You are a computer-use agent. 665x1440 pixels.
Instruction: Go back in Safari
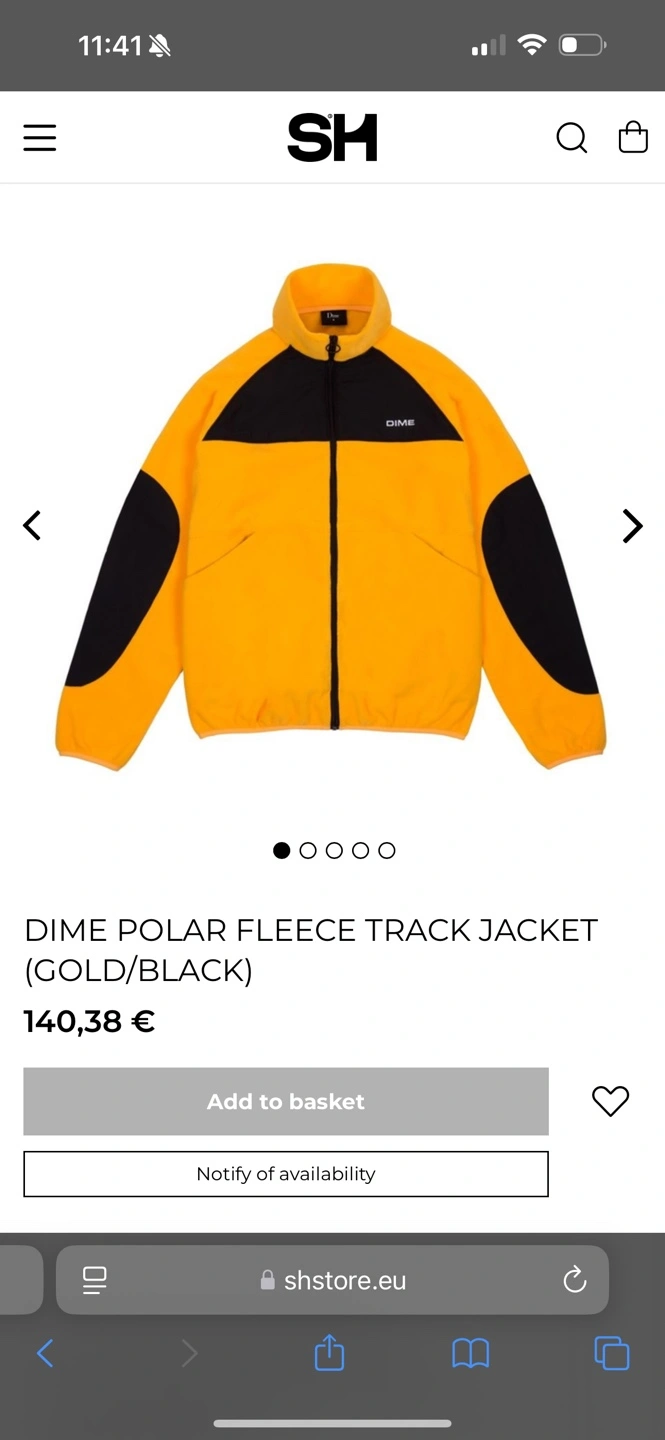[x=45, y=1354]
